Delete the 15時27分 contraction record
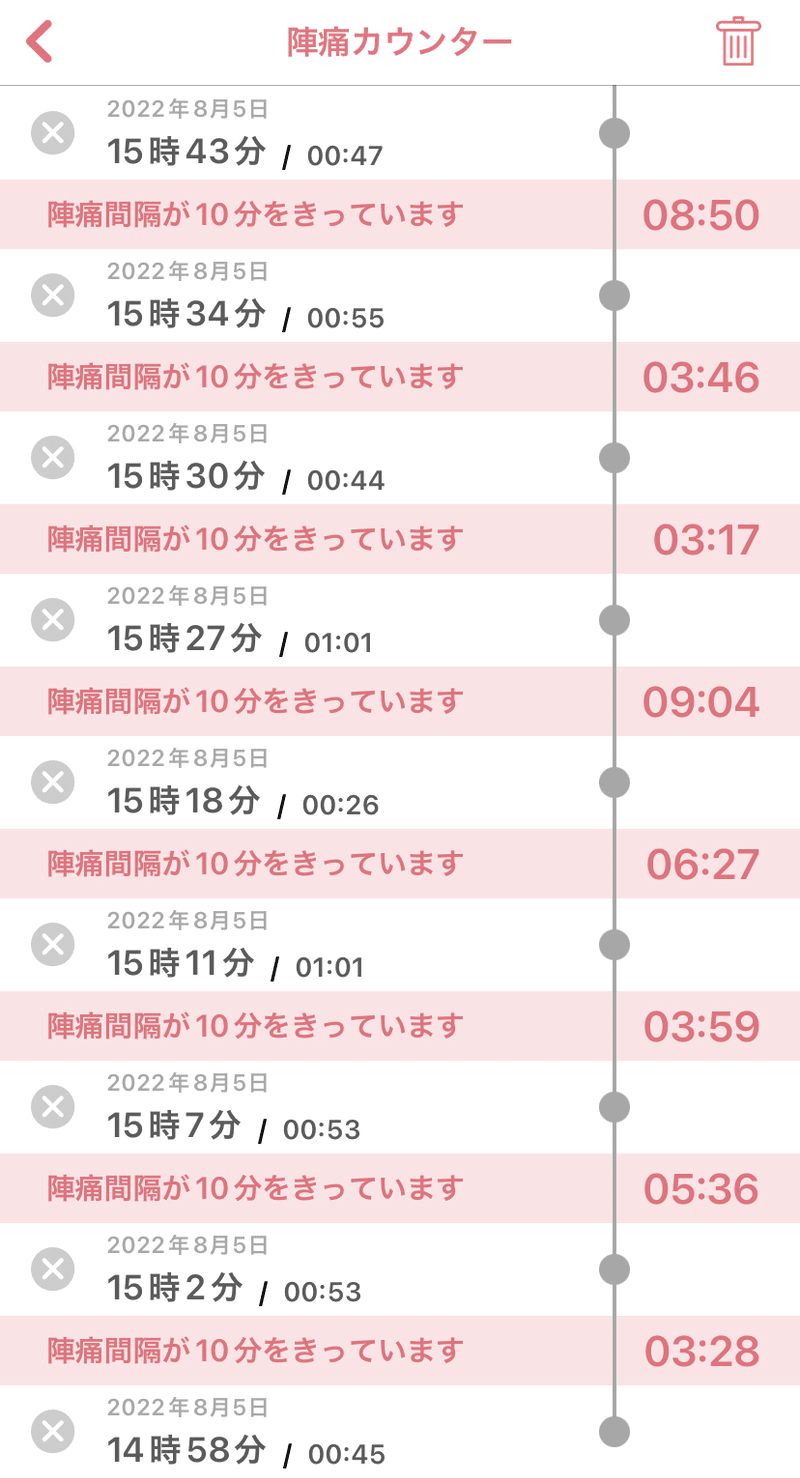Image resolution: width=800 pixels, height=1478 pixels. pos(52,620)
